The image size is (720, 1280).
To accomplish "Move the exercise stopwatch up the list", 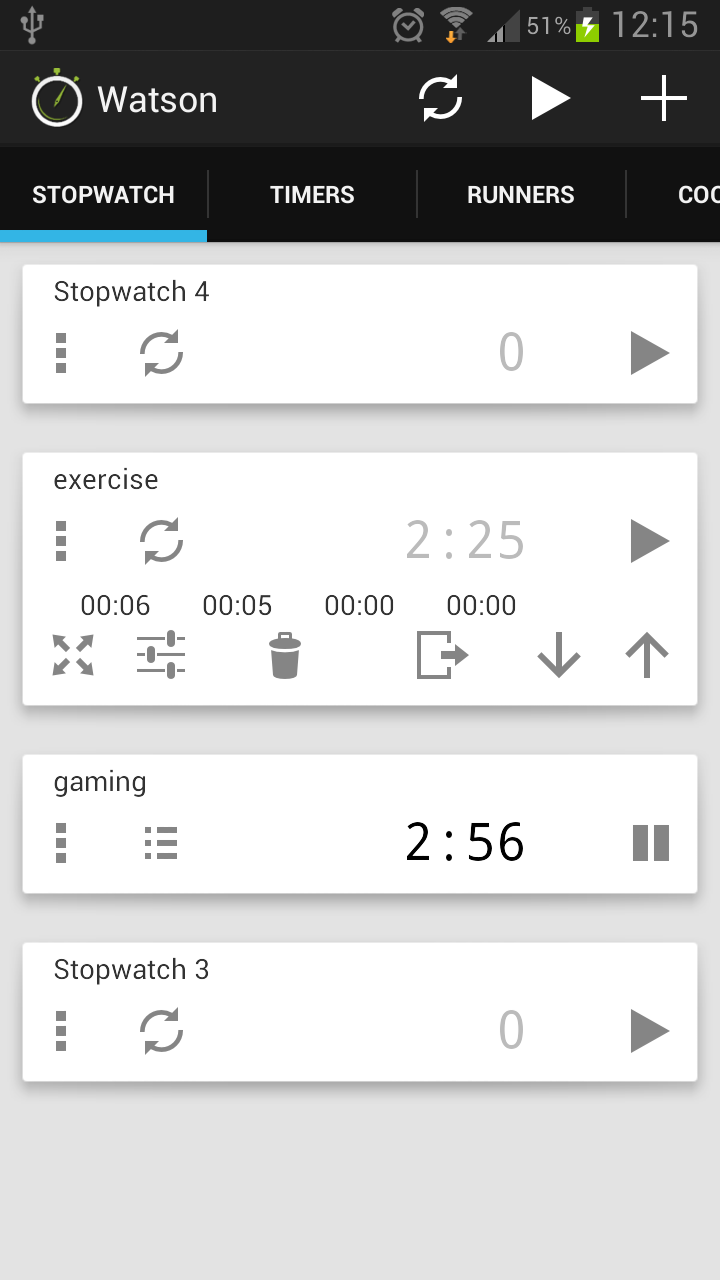I will click(x=646, y=655).
